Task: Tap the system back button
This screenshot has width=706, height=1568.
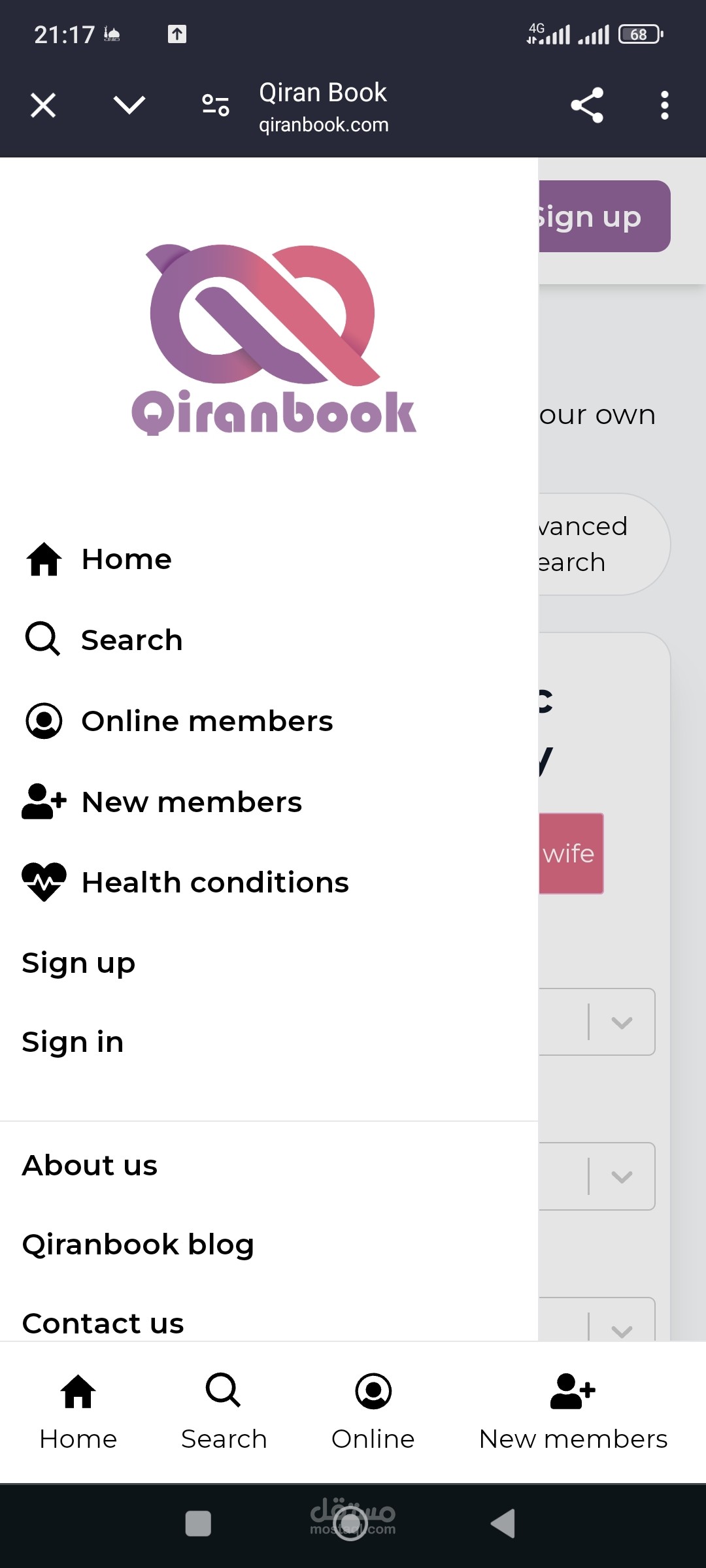Action: coord(504,1524)
